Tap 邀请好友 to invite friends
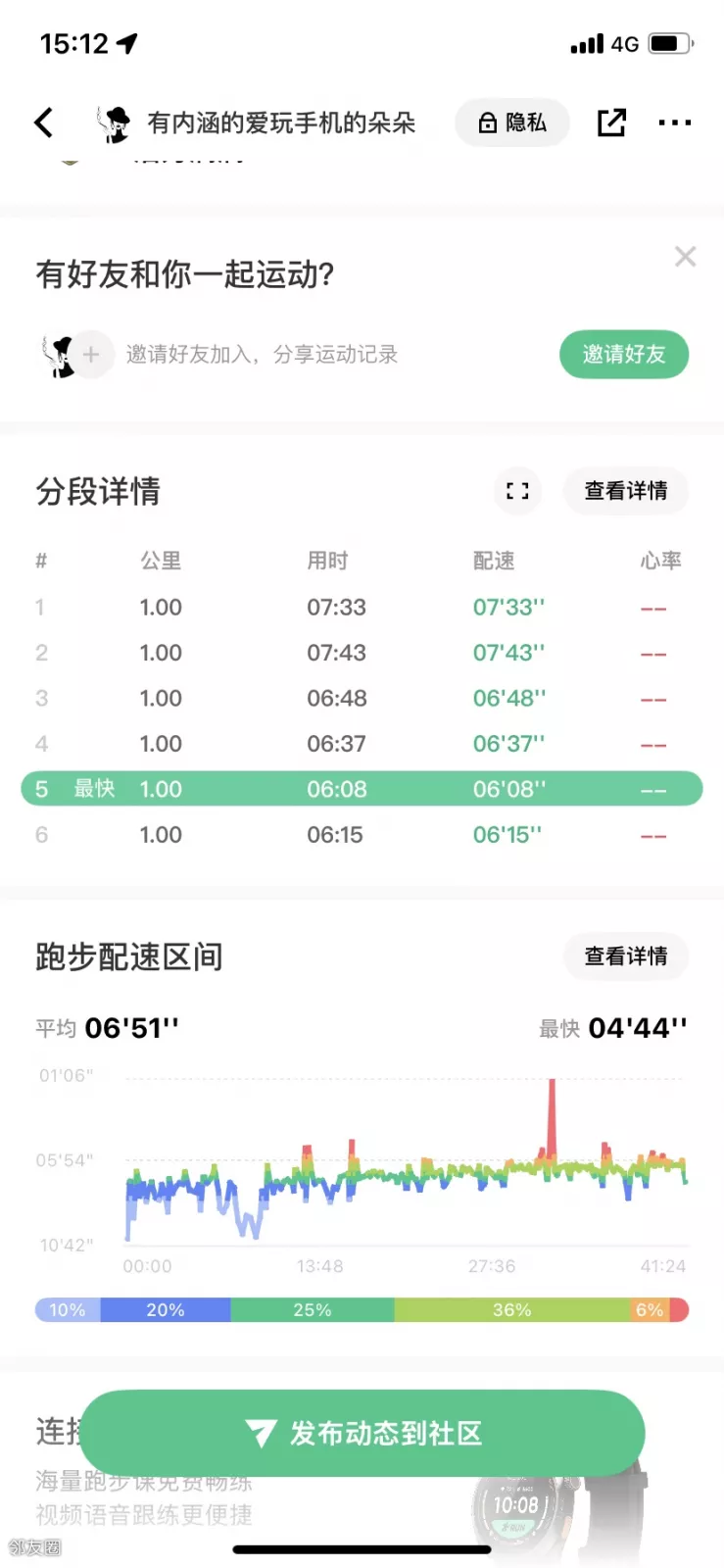Image resolution: width=724 pixels, height=1568 pixels. pos(623,354)
